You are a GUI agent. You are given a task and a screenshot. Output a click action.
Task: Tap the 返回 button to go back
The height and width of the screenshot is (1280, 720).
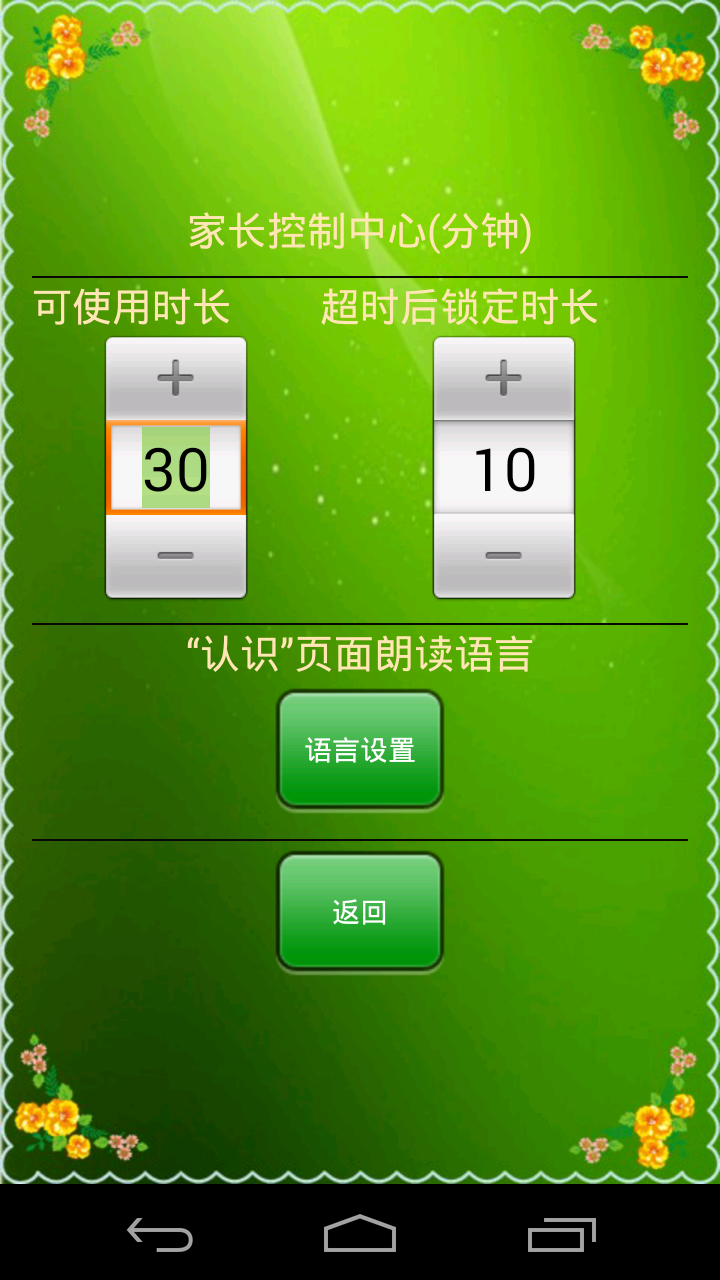click(x=360, y=911)
